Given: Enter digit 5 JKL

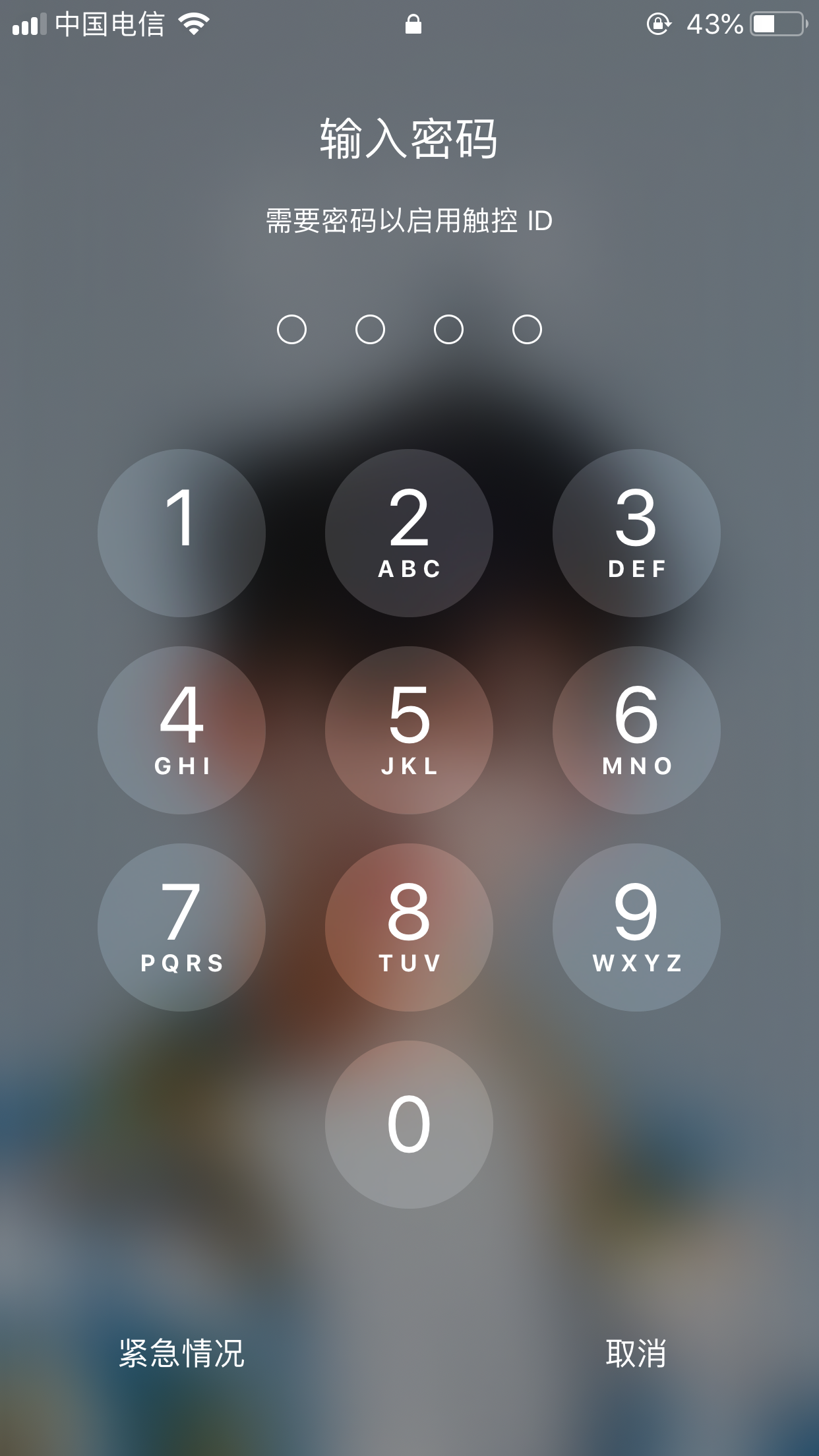Looking at the screenshot, I should [409, 730].
